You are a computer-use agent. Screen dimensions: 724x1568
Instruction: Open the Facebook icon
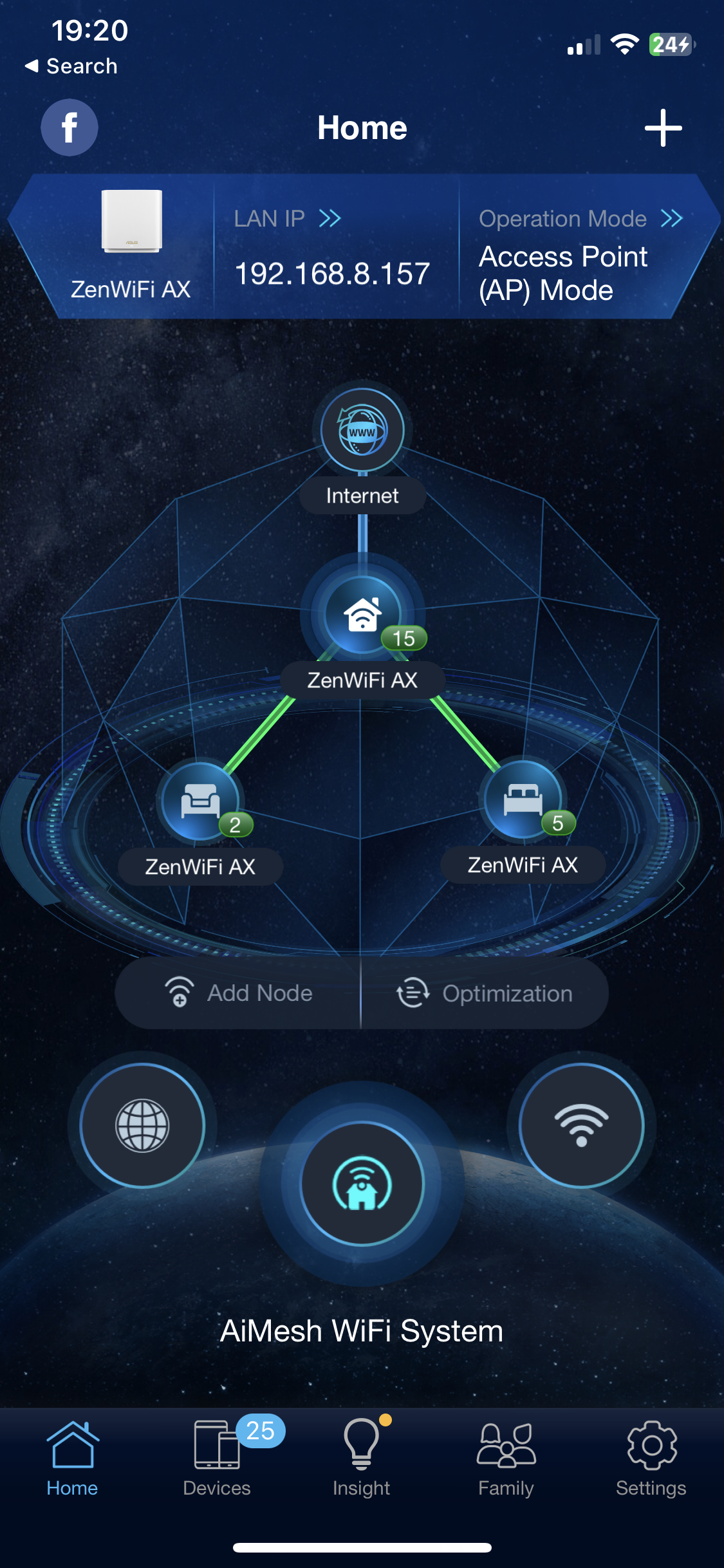(x=70, y=127)
